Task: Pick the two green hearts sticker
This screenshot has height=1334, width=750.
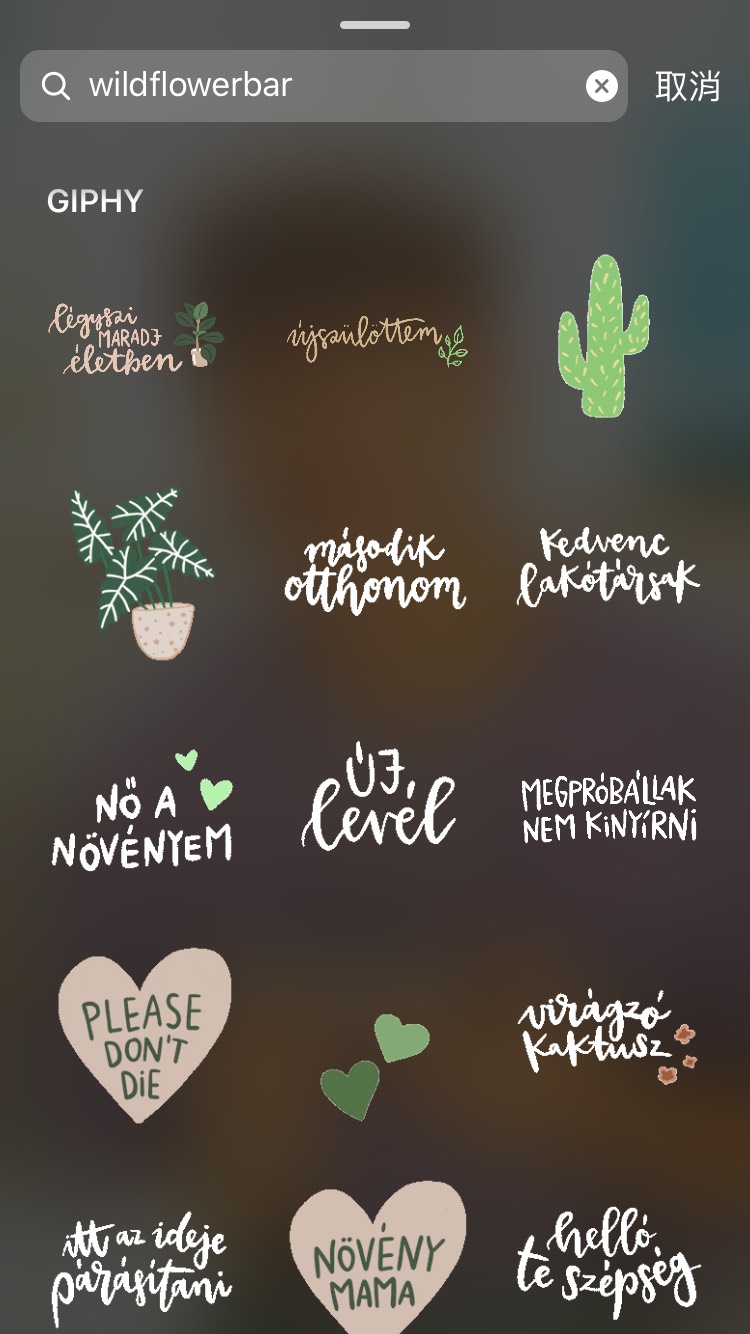Action: tap(375, 1062)
